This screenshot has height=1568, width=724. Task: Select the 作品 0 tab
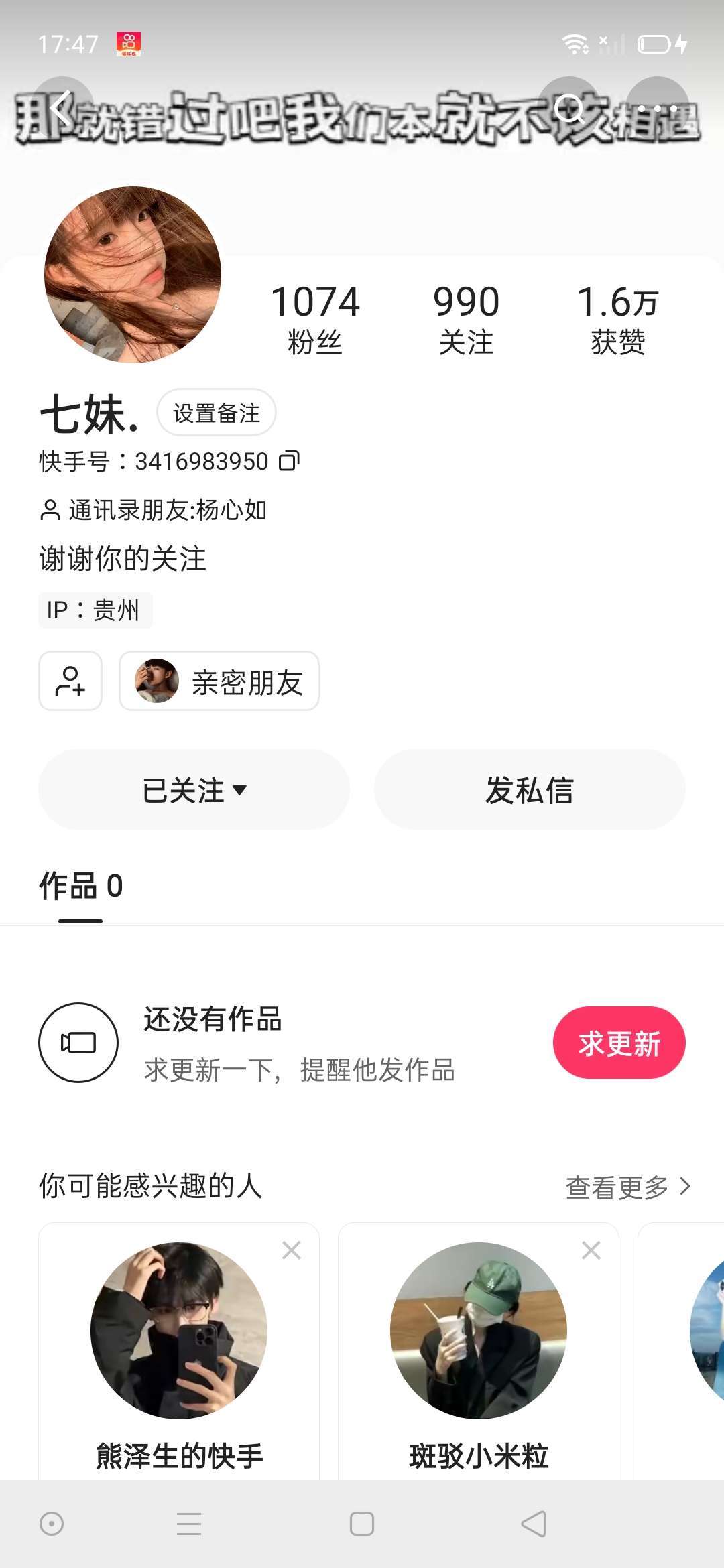pyautogui.click(x=80, y=886)
